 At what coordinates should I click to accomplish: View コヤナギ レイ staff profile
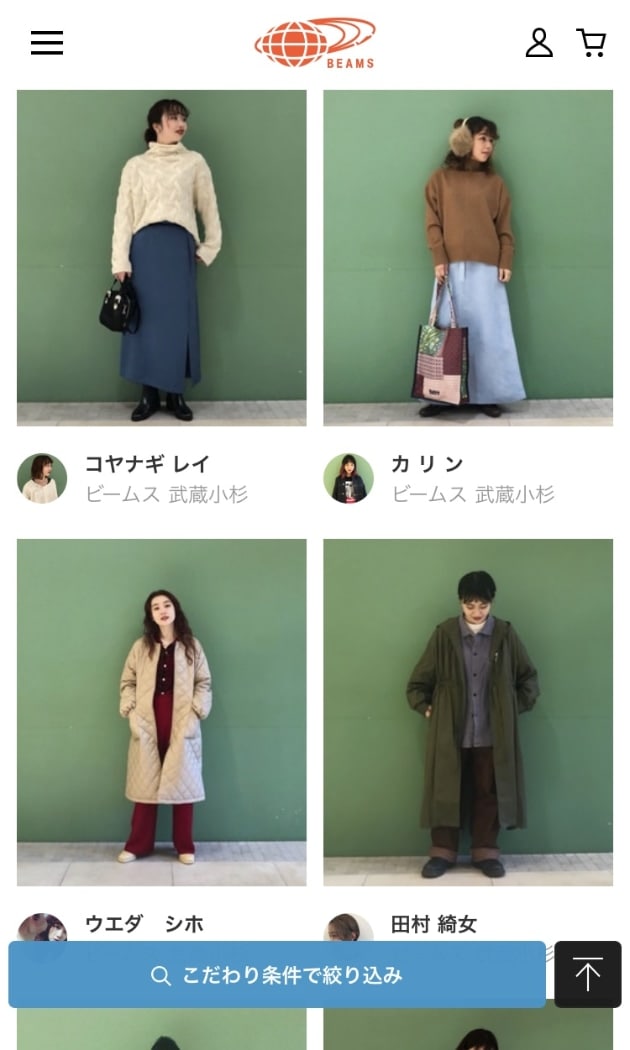click(x=146, y=464)
